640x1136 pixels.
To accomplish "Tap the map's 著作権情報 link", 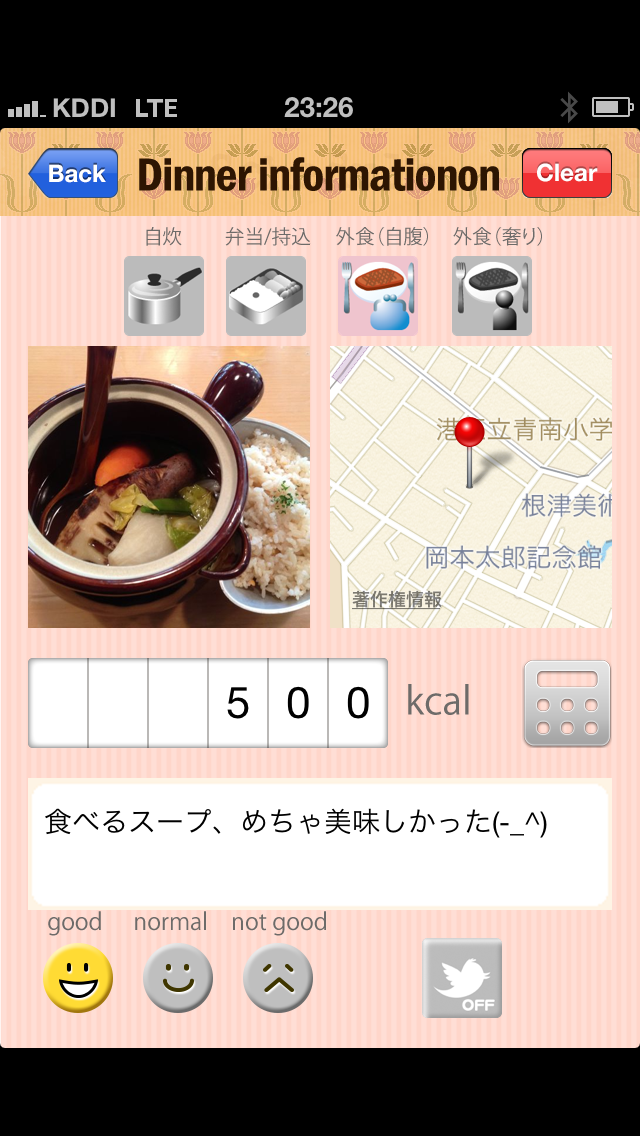I will [x=396, y=600].
